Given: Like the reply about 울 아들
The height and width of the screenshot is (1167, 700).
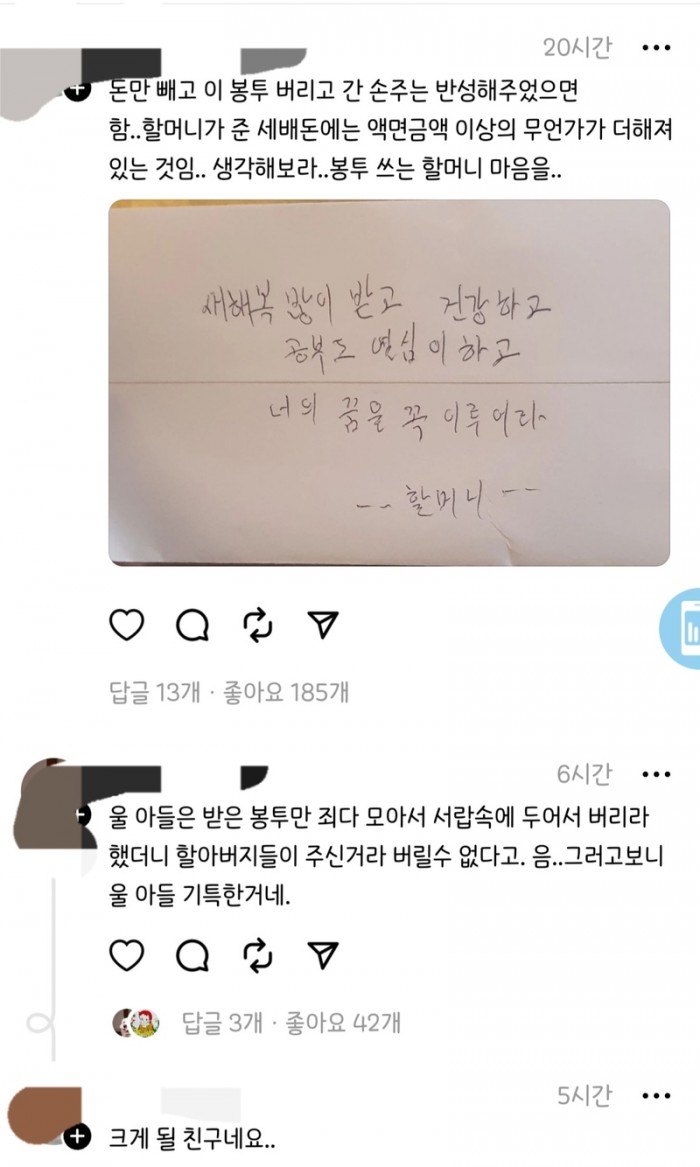Looking at the screenshot, I should point(126,955).
